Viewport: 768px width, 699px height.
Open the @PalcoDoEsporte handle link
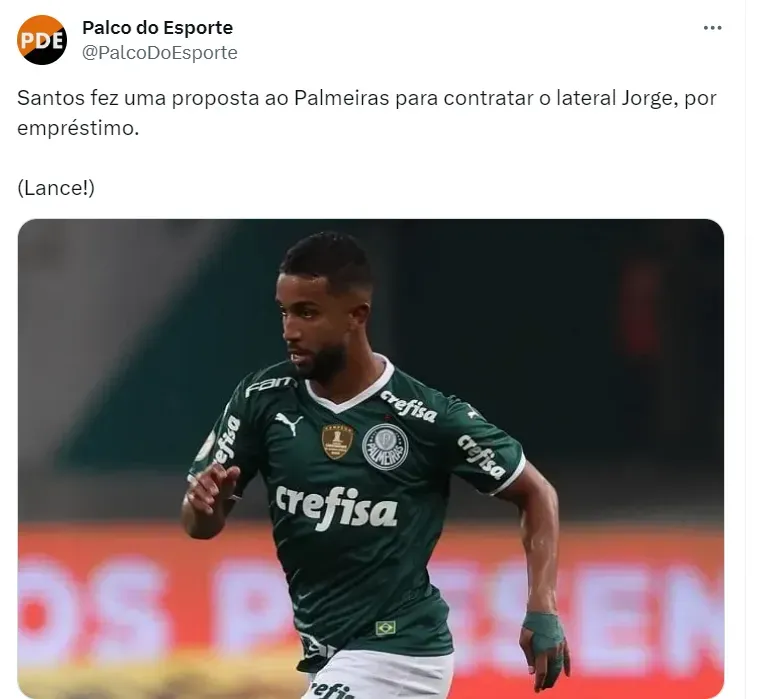[x=159, y=53]
